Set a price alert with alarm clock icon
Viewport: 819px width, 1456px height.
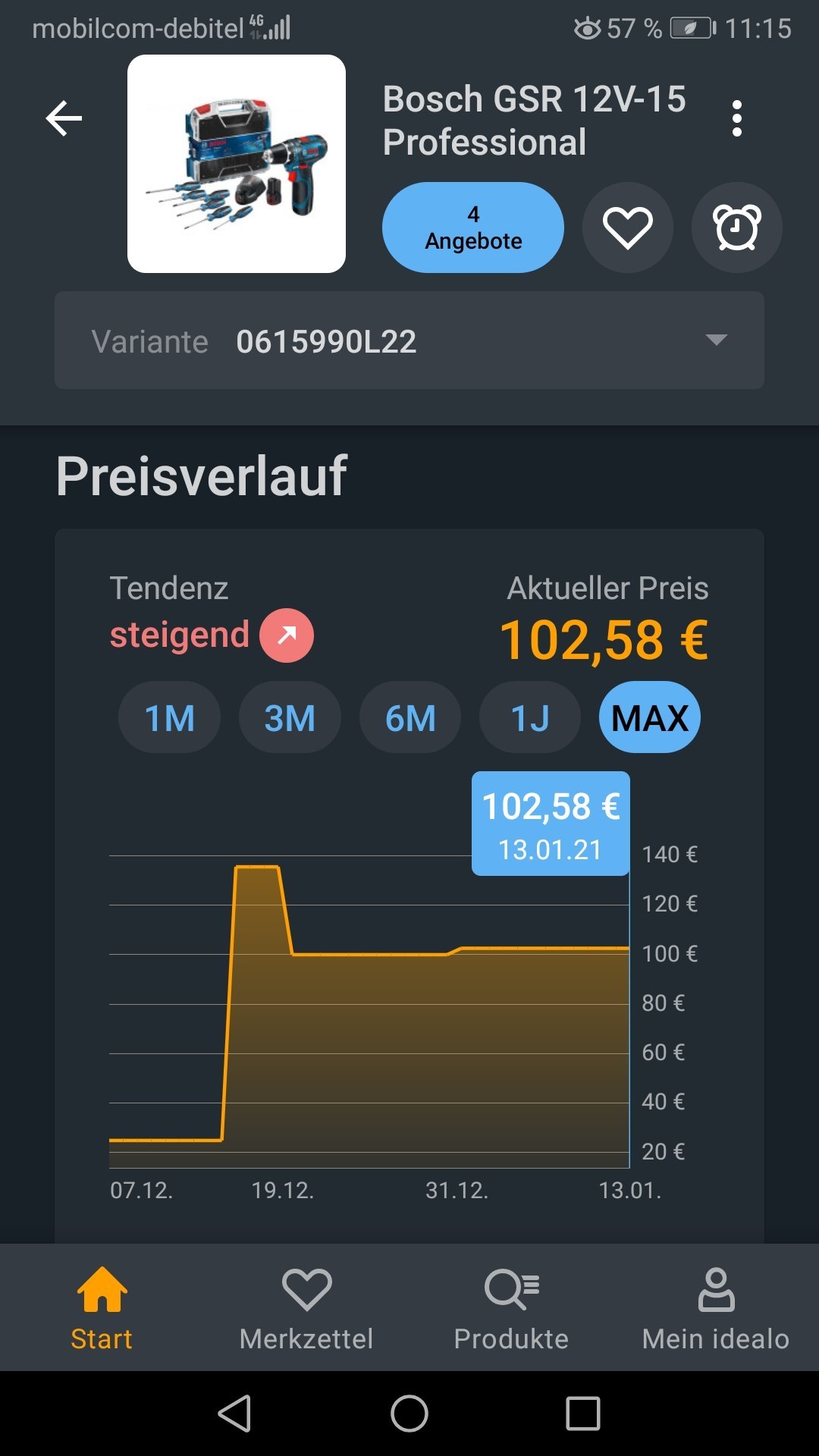736,227
